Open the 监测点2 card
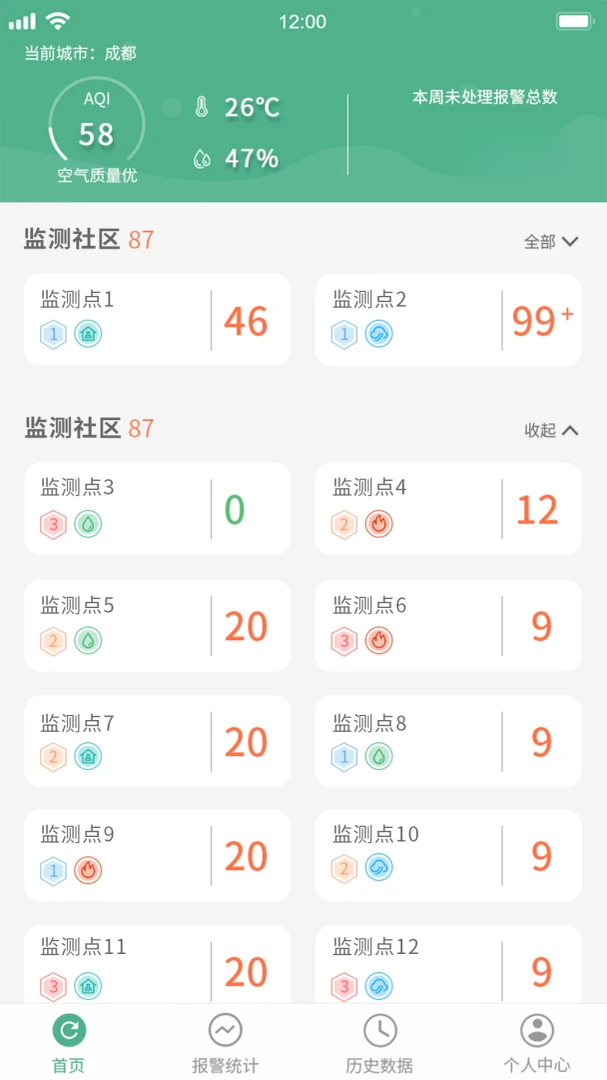 pyautogui.click(x=449, y=320)
